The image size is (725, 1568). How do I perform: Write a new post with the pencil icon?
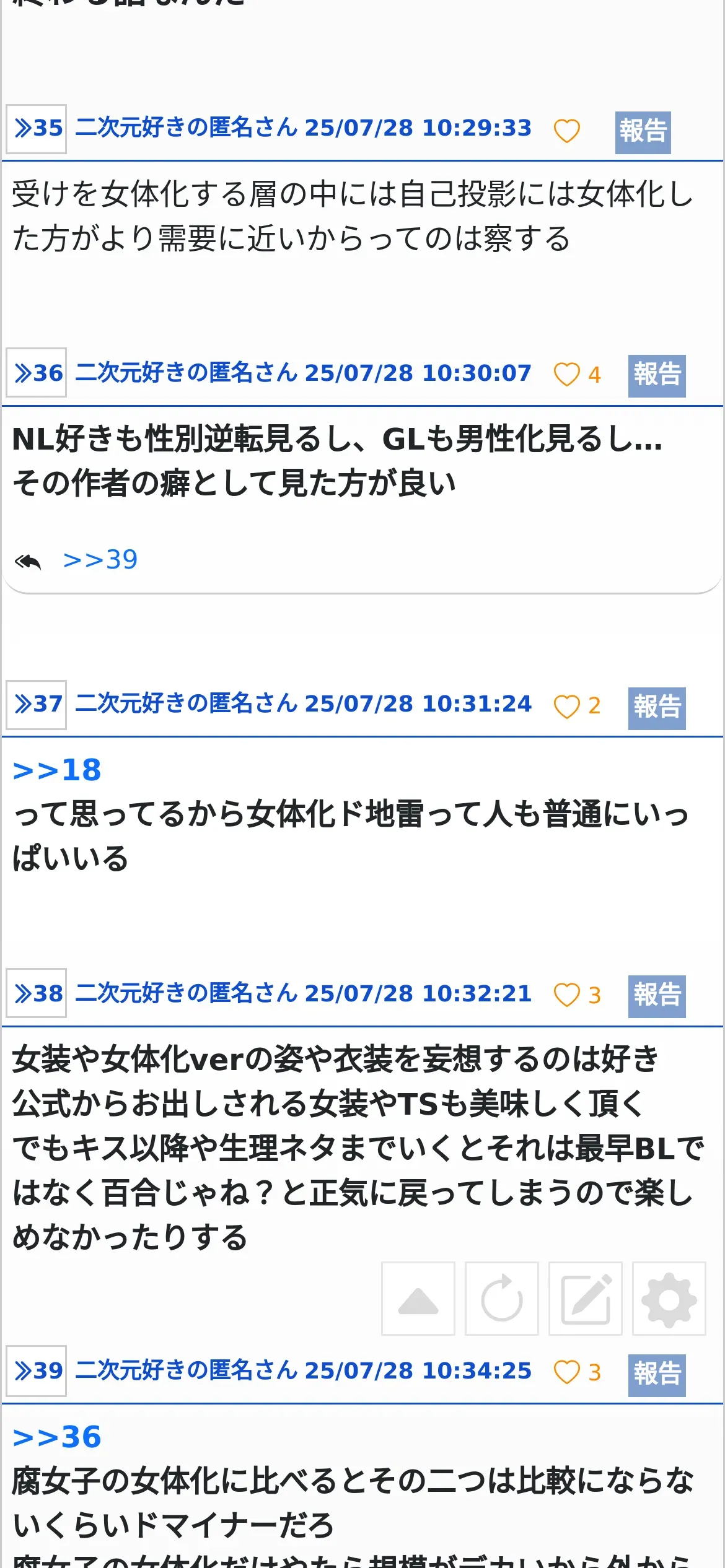(x=586, y=1299)
